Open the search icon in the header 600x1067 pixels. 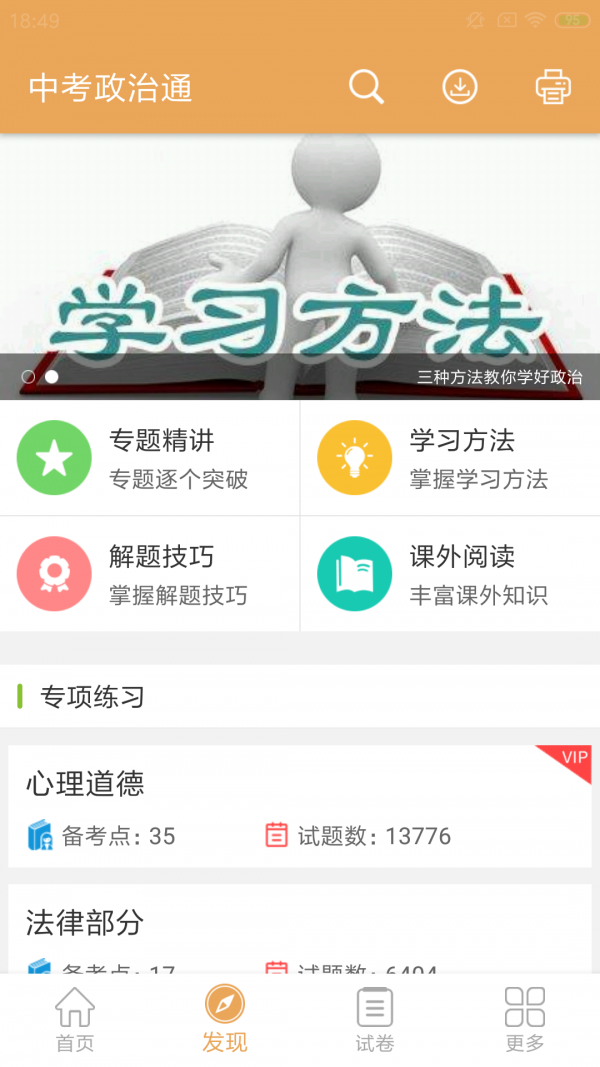click(366, 88)
